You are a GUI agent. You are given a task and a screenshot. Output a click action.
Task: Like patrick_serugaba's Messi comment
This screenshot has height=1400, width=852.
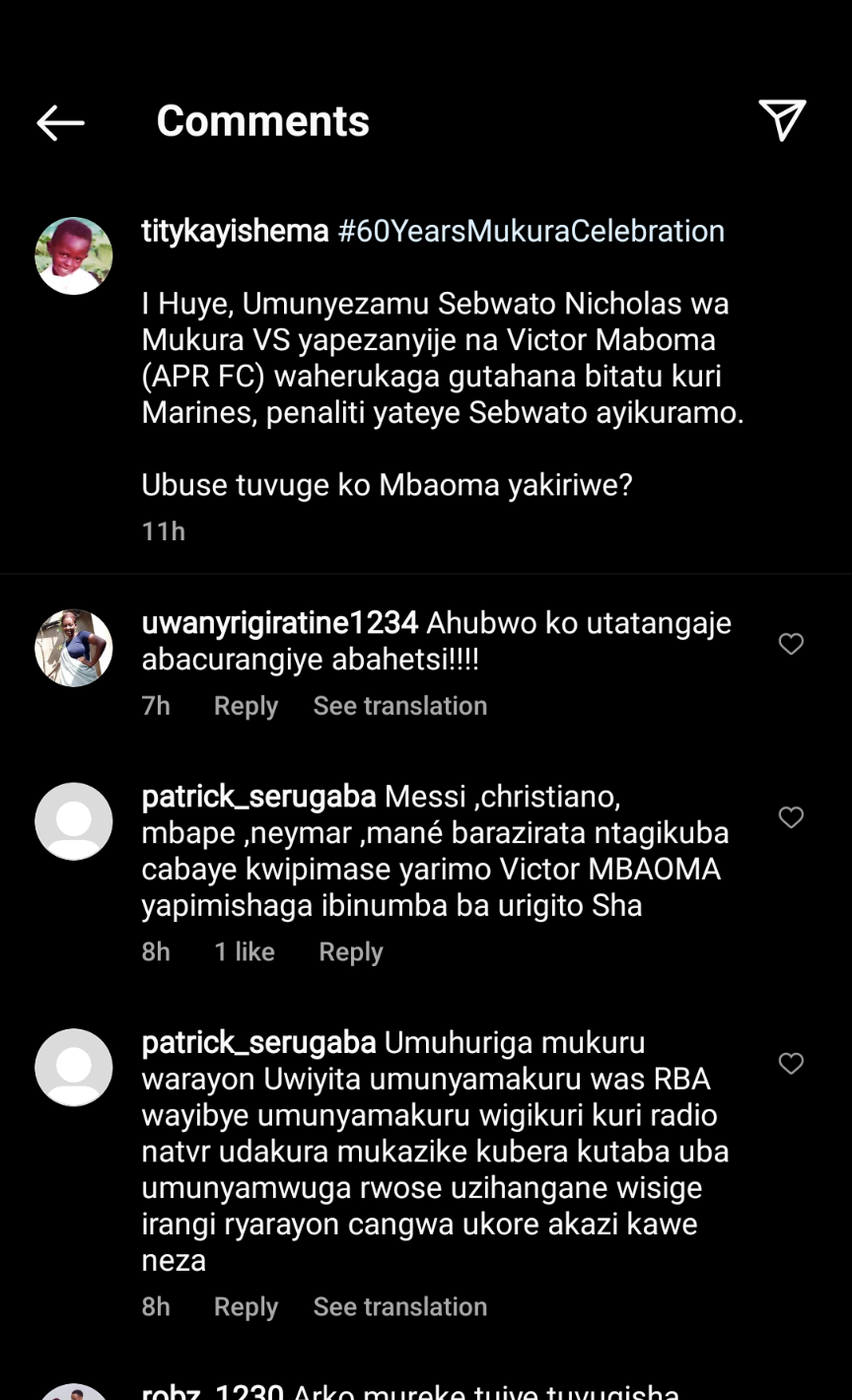tap(791, 817)
